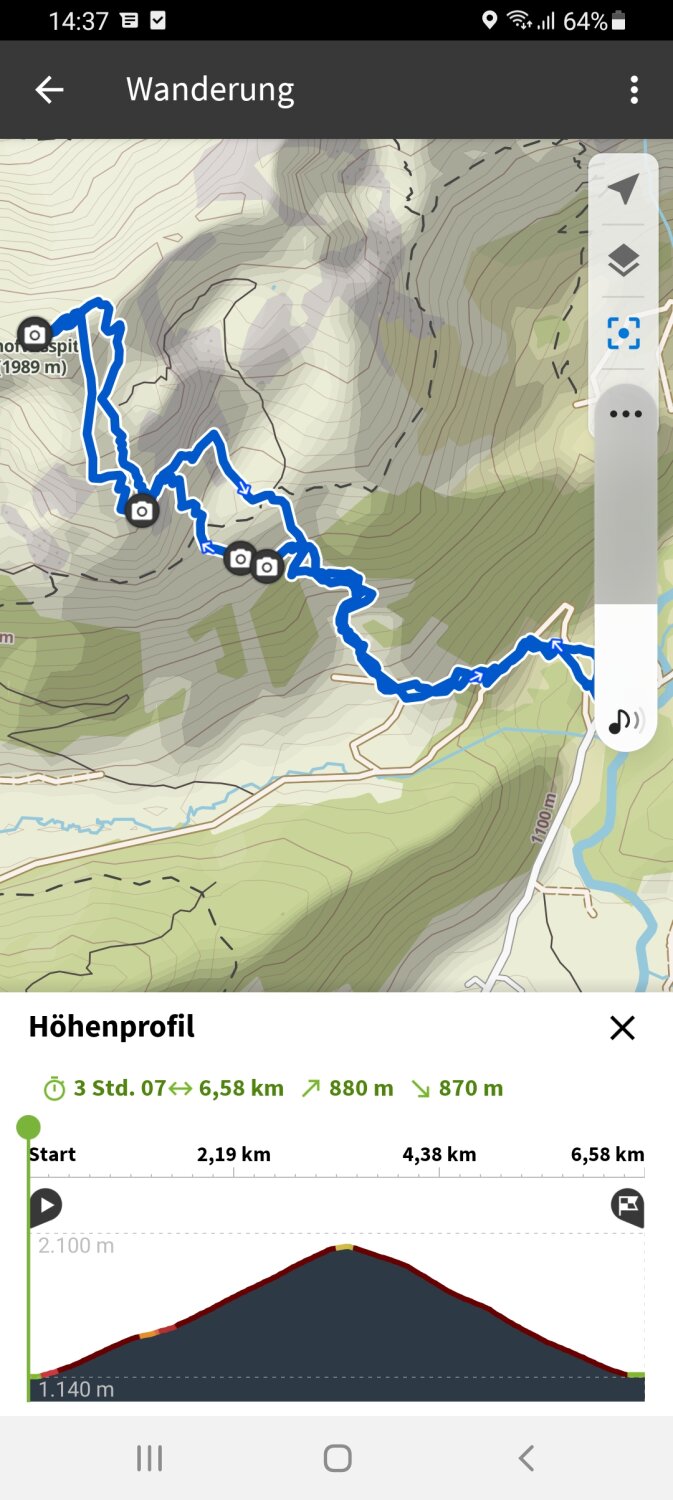This screenshot has height=1500, width=673.
Task: Tap the green elevation profile position handle
Action: pyautogui.click(x=28, y=1128)
